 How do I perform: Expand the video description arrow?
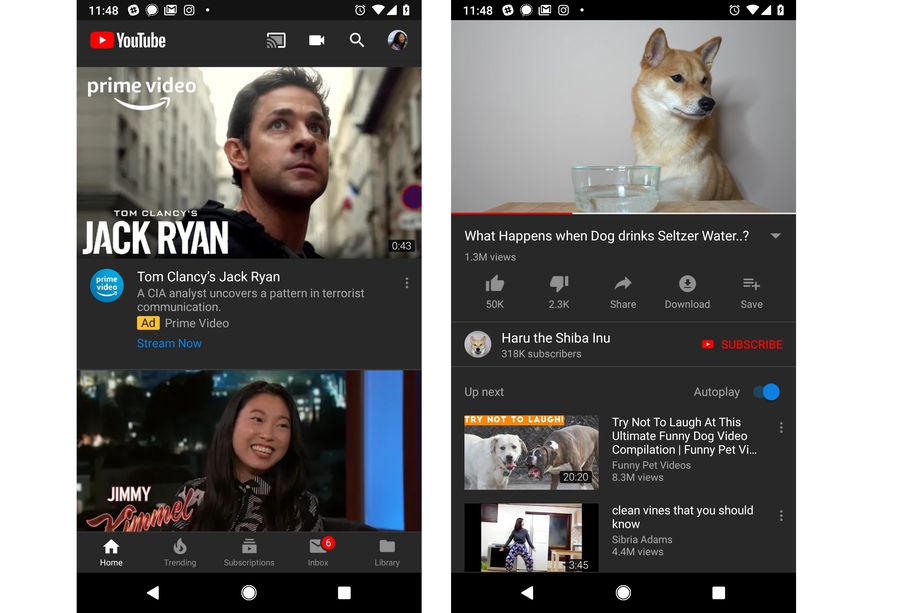(776, 236)
